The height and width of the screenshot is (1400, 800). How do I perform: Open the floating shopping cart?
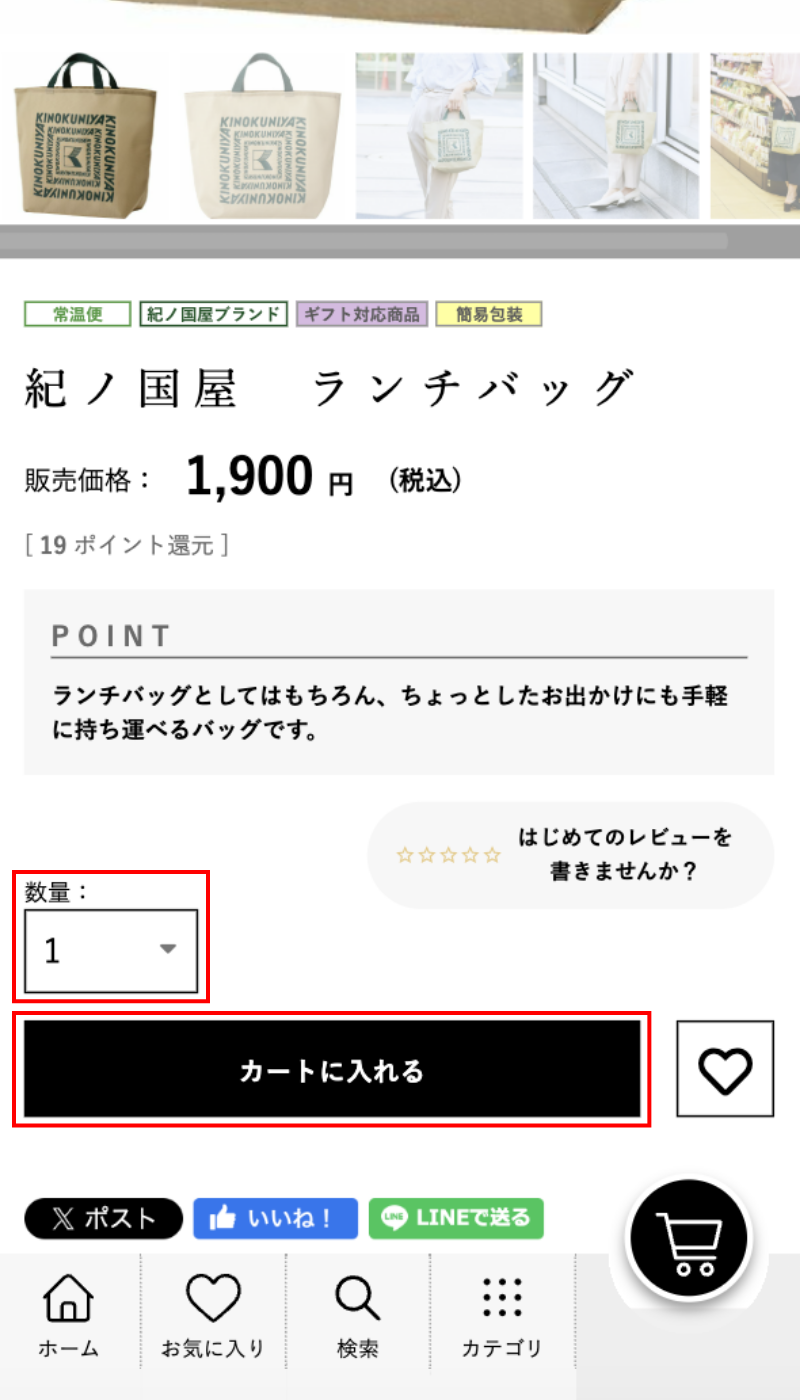click(687, 1240)
